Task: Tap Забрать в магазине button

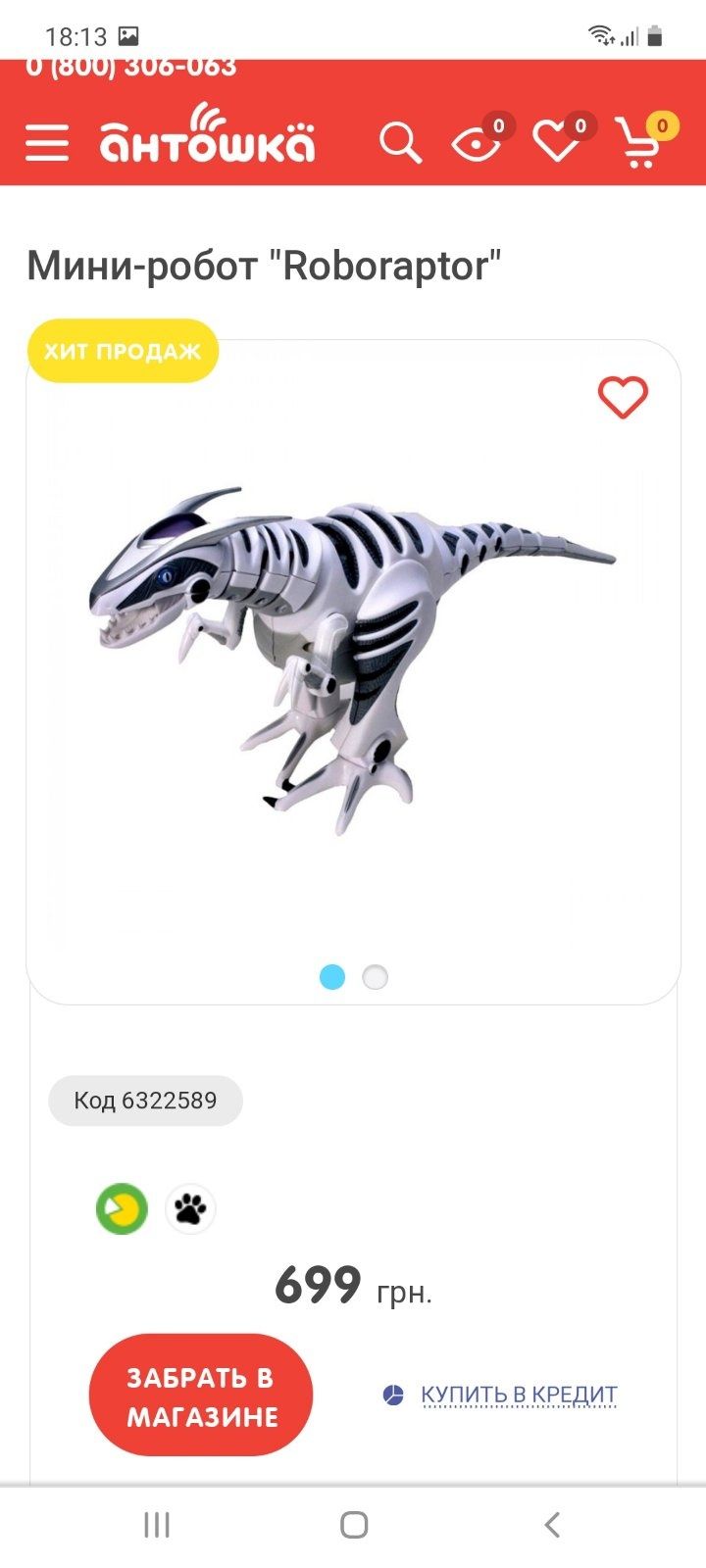Action: tap(201, 1396)
